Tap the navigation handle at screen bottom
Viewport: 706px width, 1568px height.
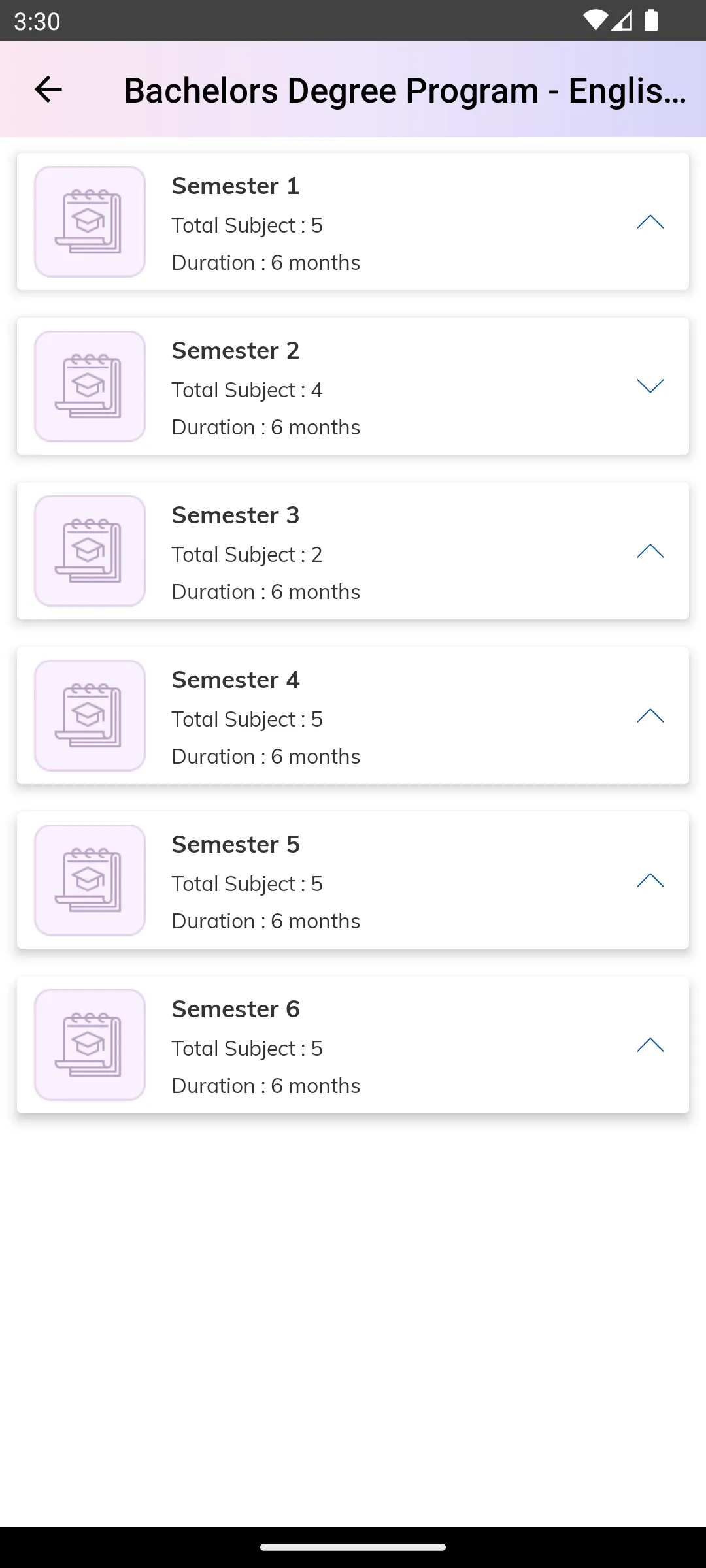click(x=353, y=1547)
